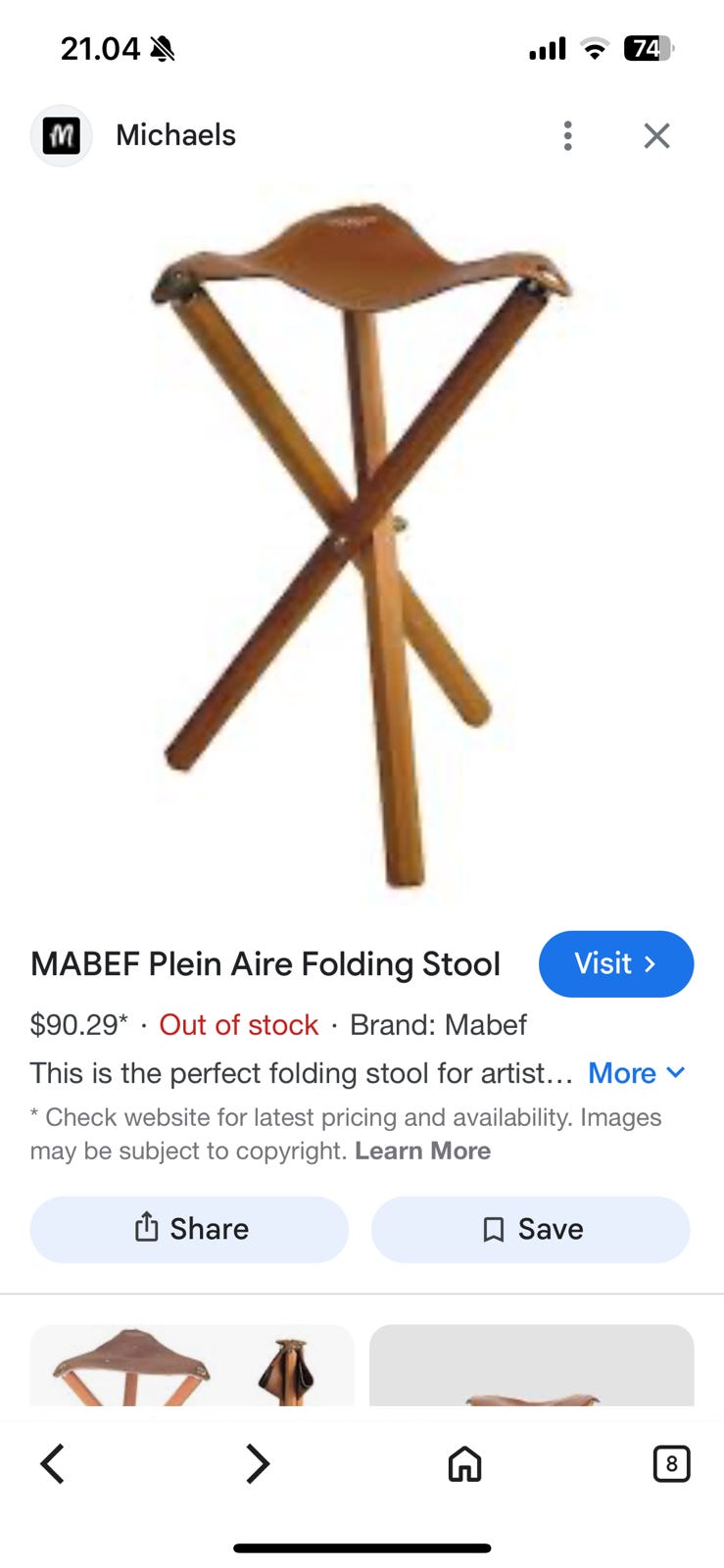The height and width of the screenshot is (1568, 724).
Task: Save the MABEF folding stool
Action: point(530,1229)
